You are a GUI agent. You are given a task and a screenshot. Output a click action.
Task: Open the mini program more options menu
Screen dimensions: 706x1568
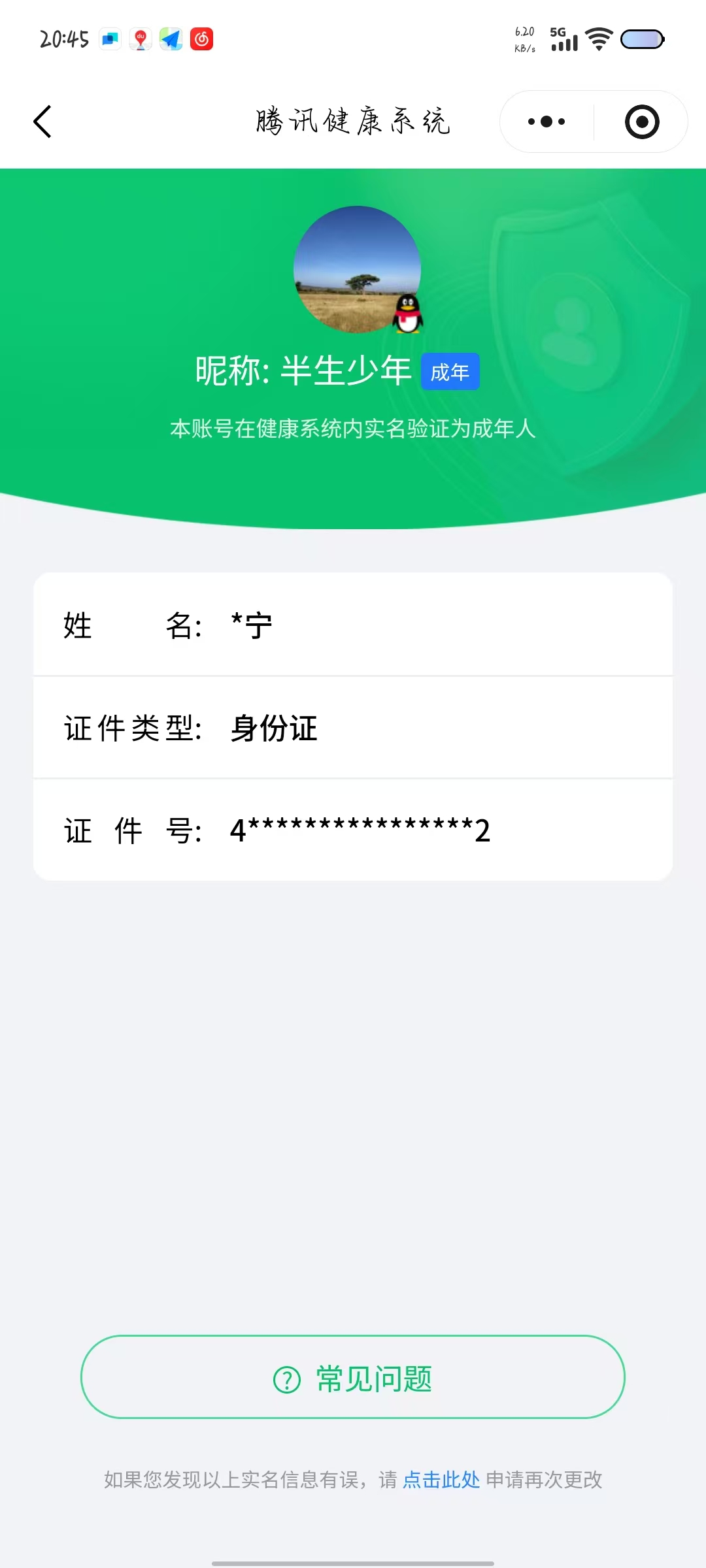tap(546, 122)
